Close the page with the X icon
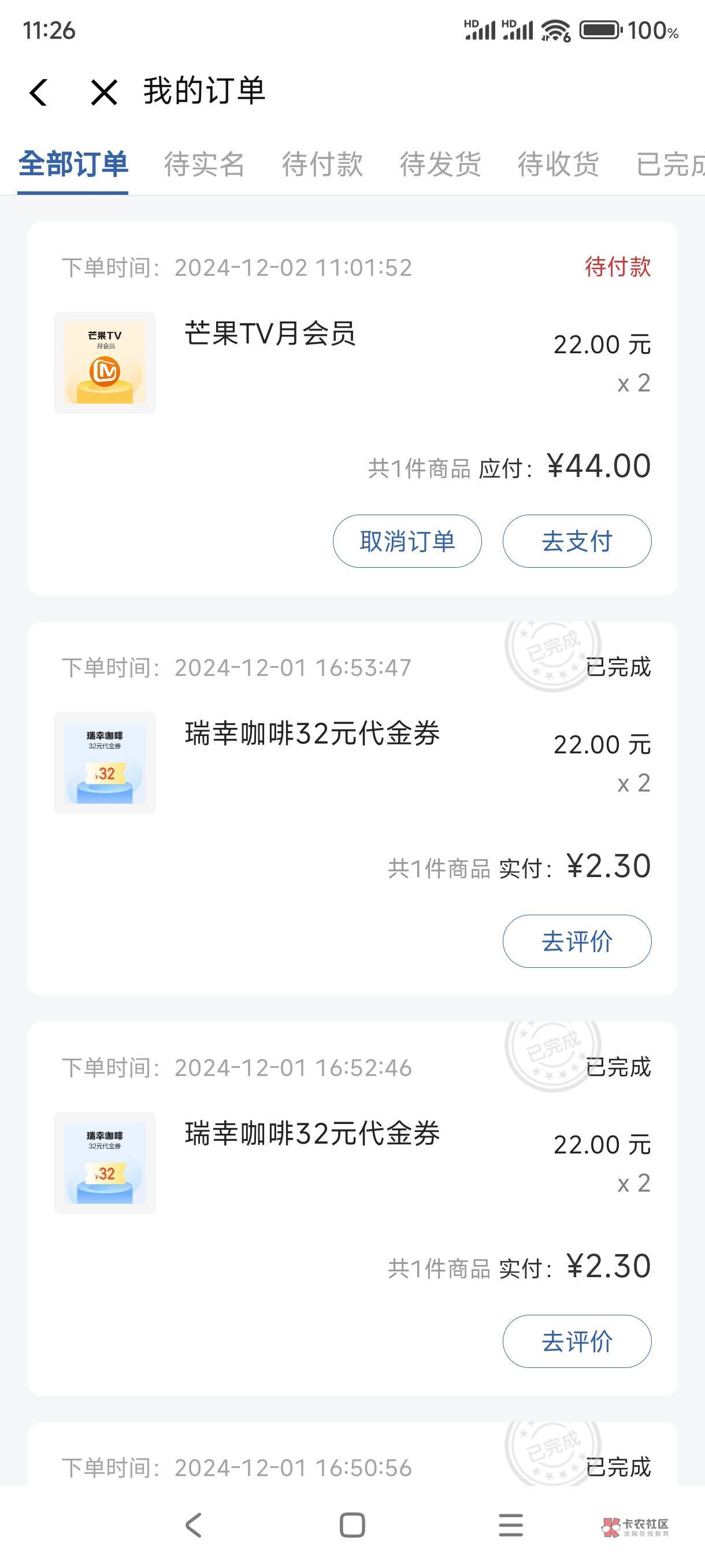The image size is (705, 1568). click(104, 93)
